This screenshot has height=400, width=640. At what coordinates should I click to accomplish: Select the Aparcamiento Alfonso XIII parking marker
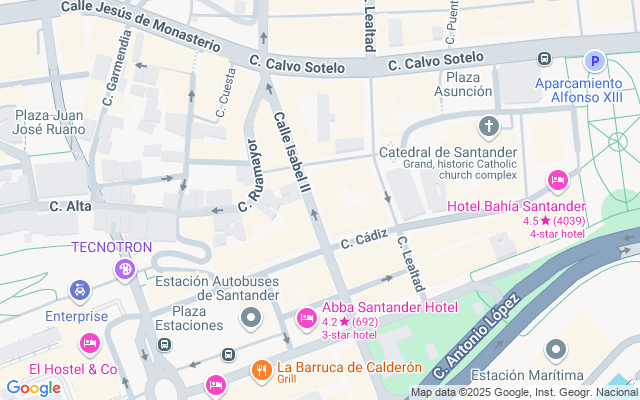coord(596,61)
